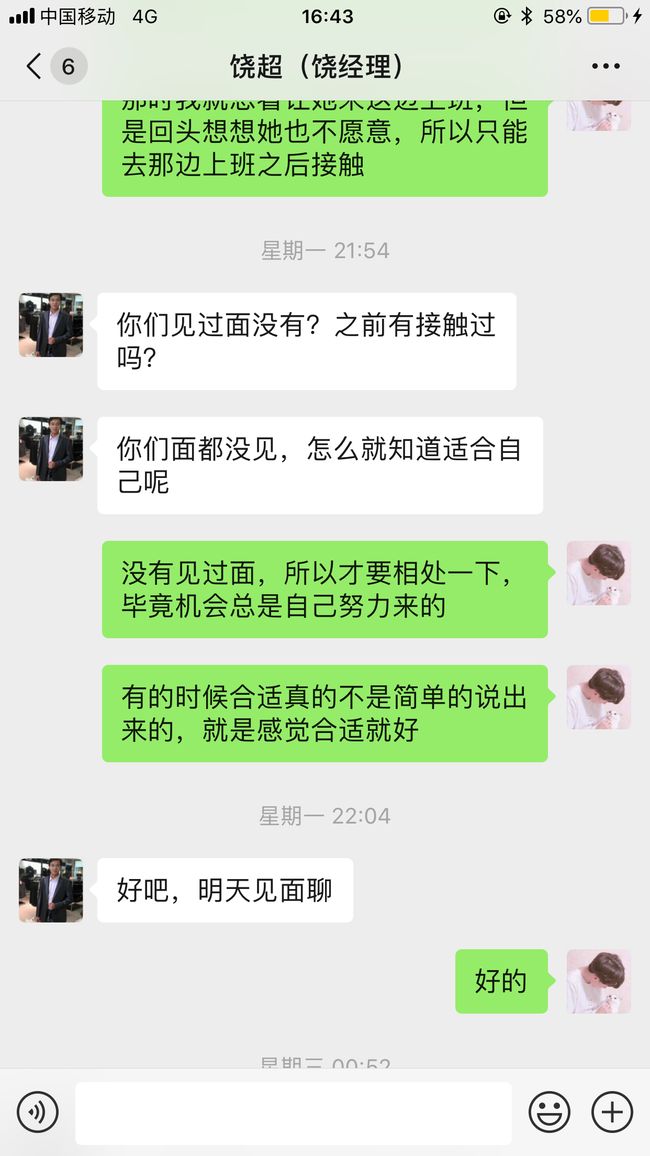The height and width of the screenshot is (1156, 650).
Task: Switch to voice message input
Action: tap(38, 1111)
